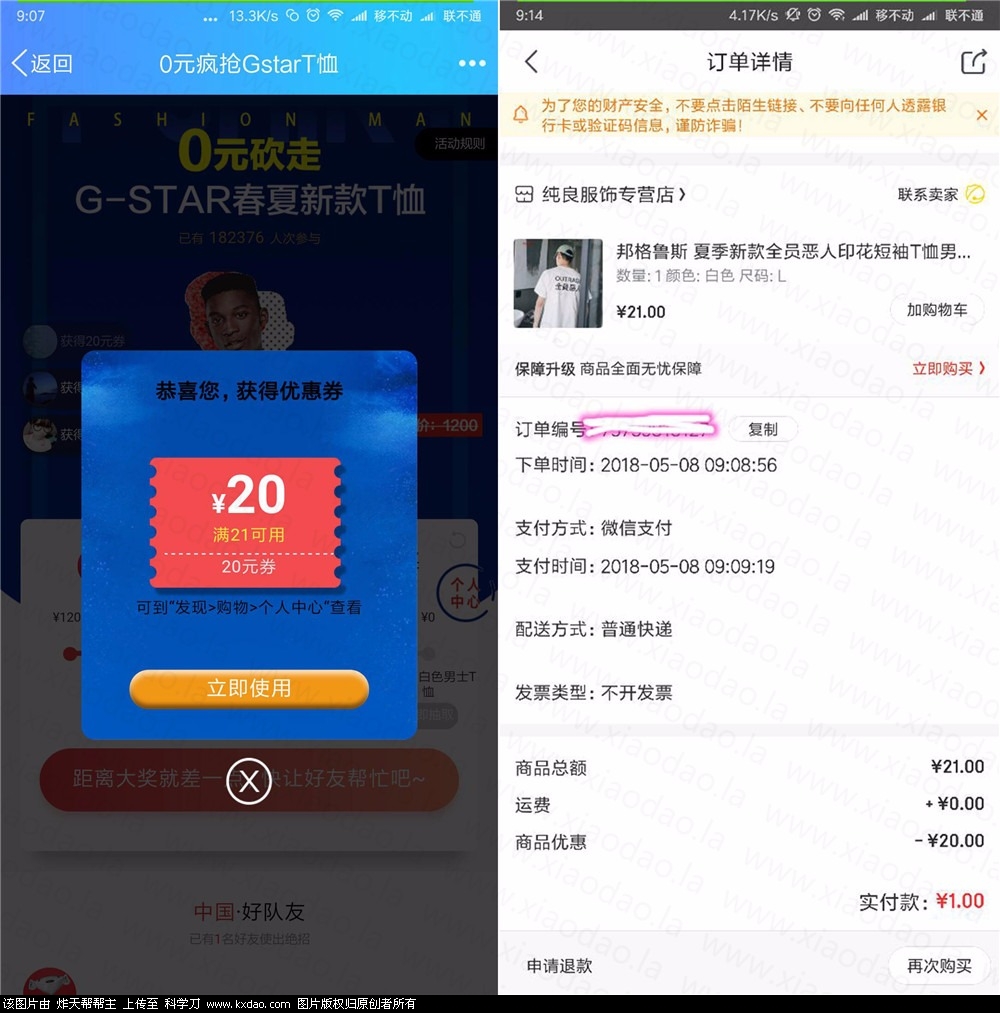Image resolution: width=1000 pixels, height=1013 pixels.
Task: Tap the shop icon beside 纯良服饰专营店
Action: [x=524, y=196]
